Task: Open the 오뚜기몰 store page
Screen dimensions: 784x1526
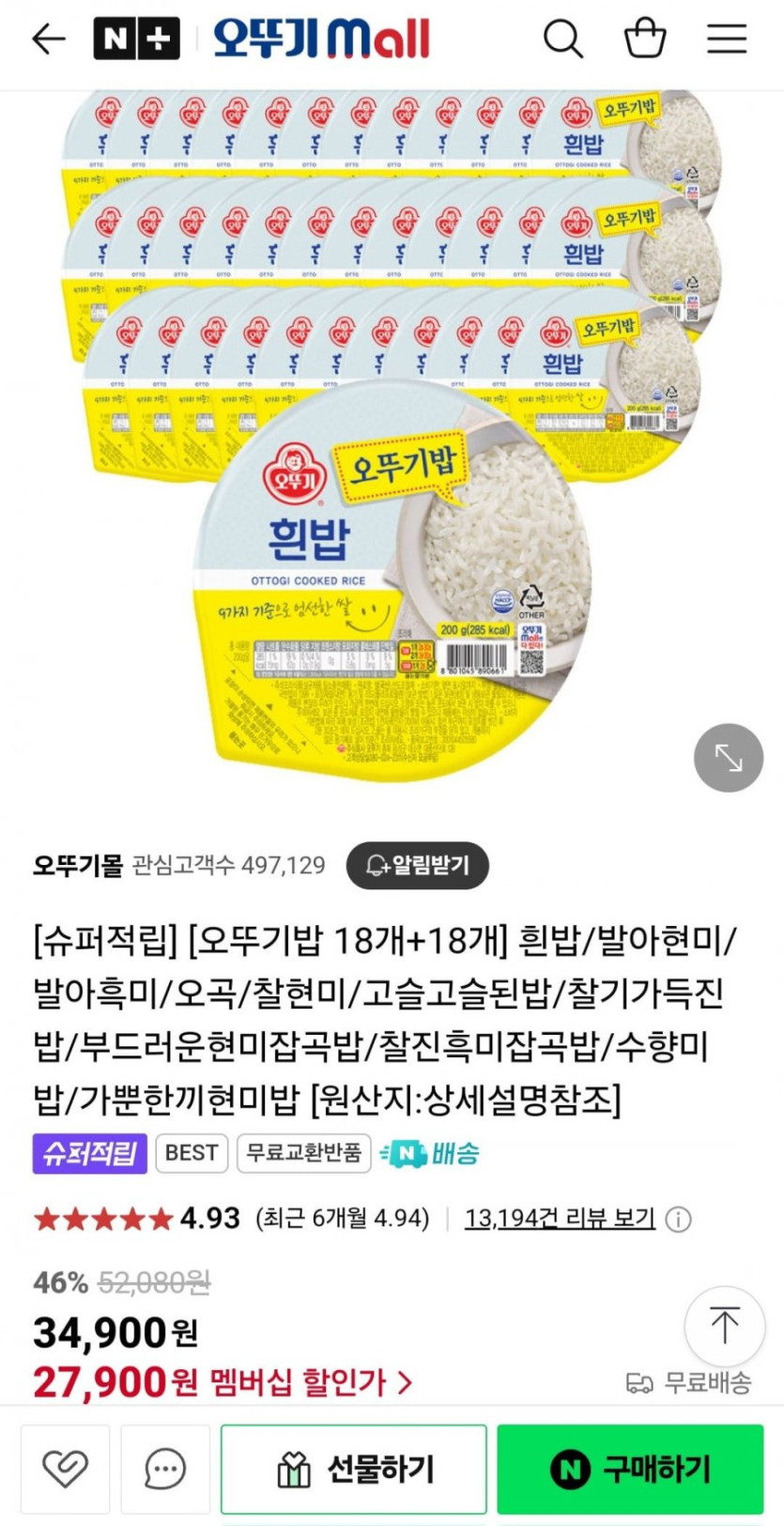Action: pyautogui.click(x=78, y=865)
